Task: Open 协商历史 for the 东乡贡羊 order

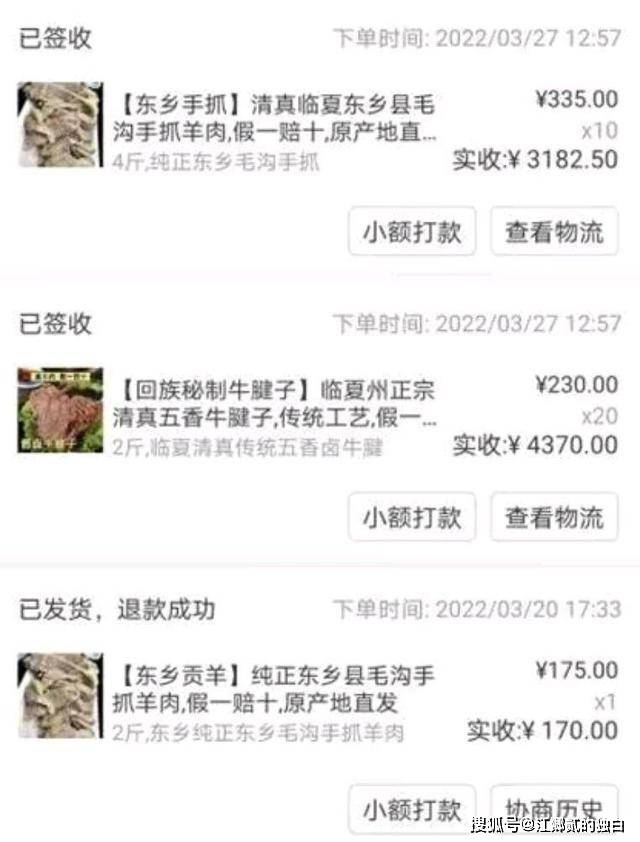Action: [x=554, y=808]
